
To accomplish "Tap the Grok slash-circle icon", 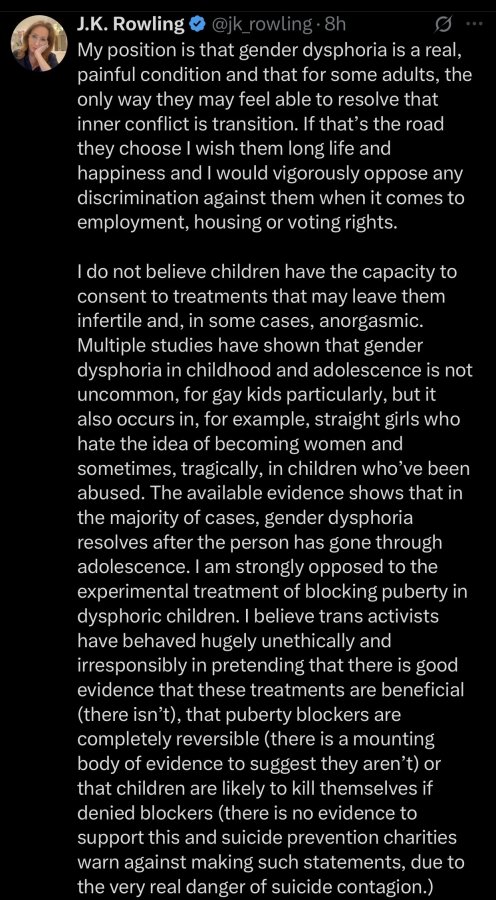I will pyautogui.click(x=444, y=25).
